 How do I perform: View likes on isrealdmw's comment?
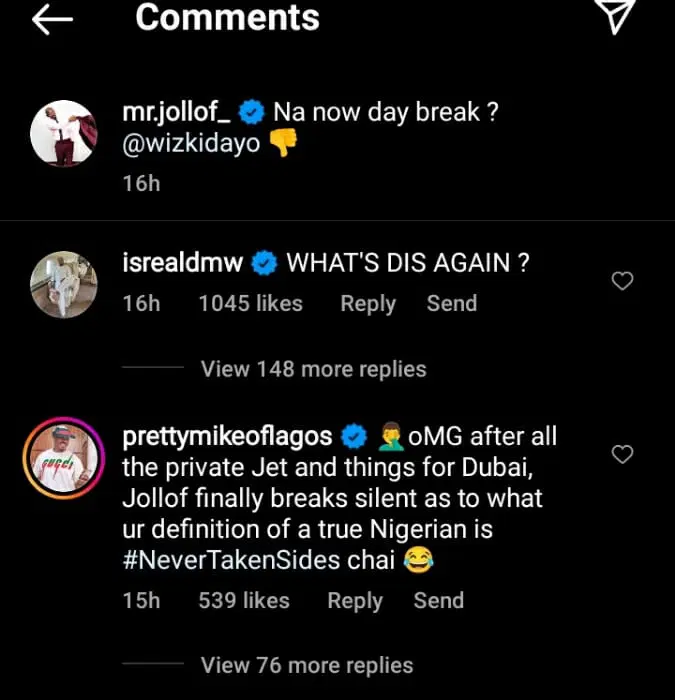250,303
